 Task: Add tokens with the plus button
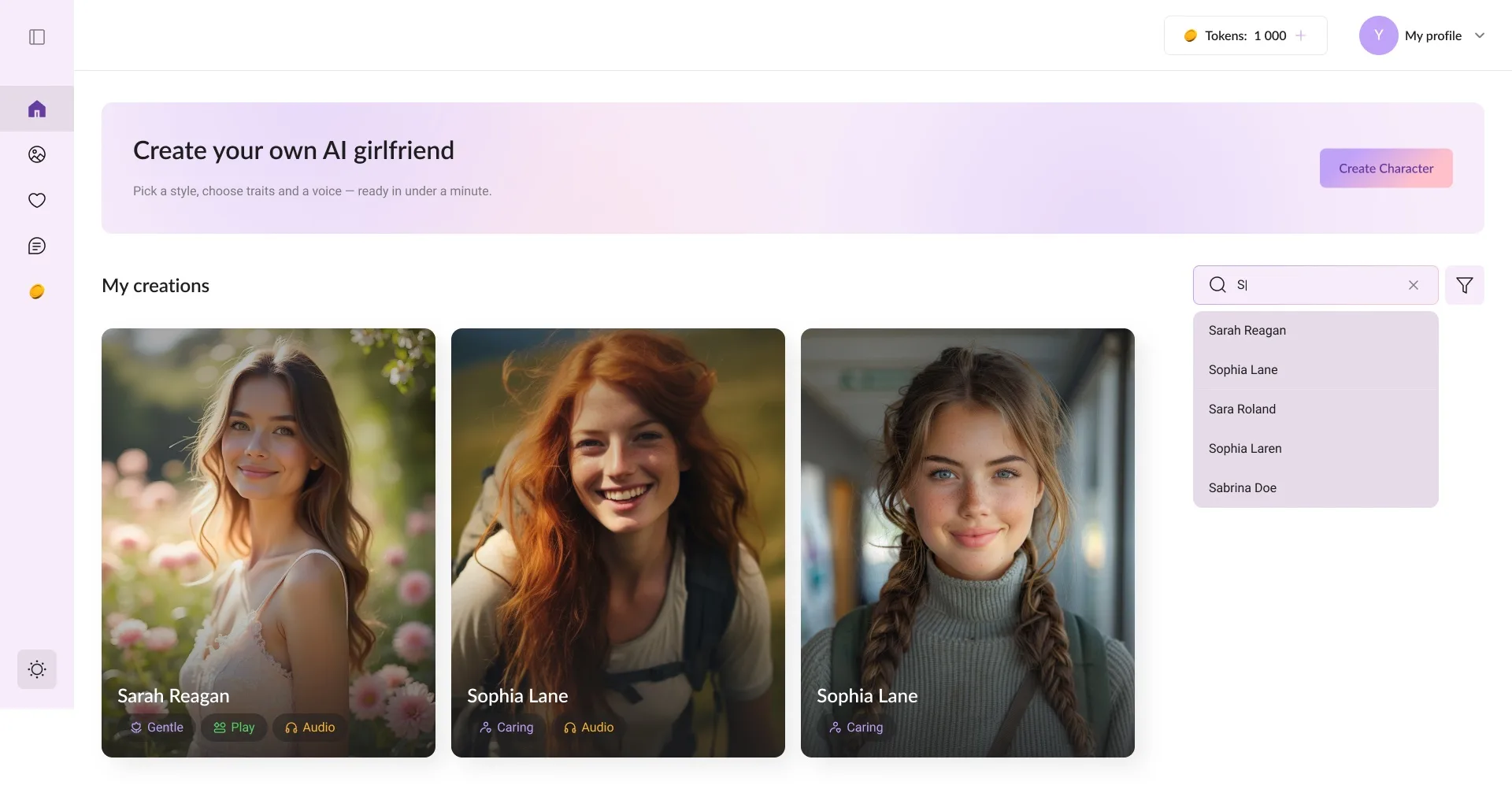[1301, 35]
